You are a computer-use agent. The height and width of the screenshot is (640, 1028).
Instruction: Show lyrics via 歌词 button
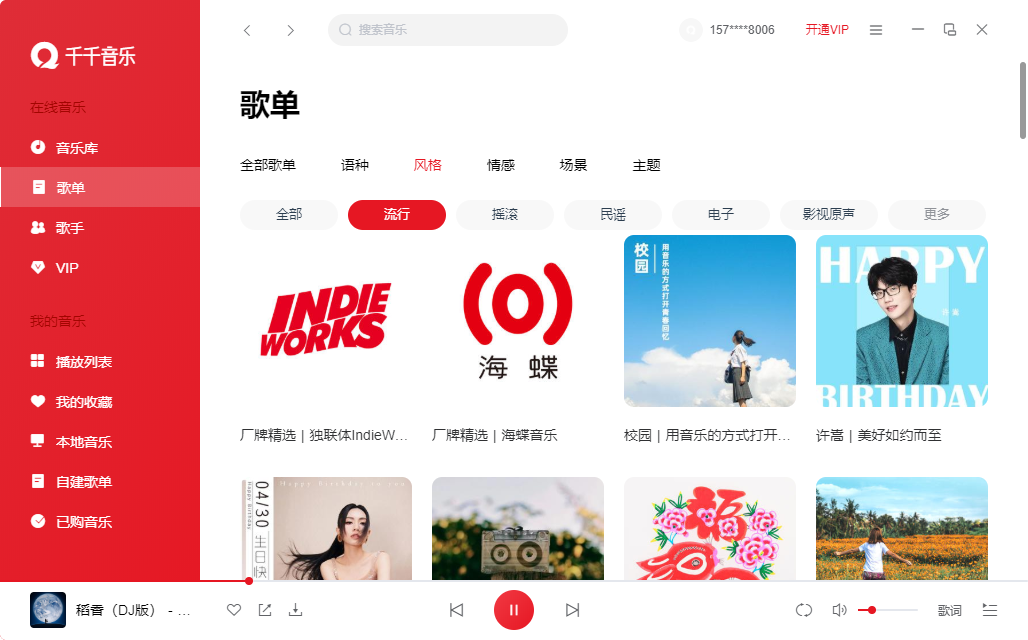(949, 610)
